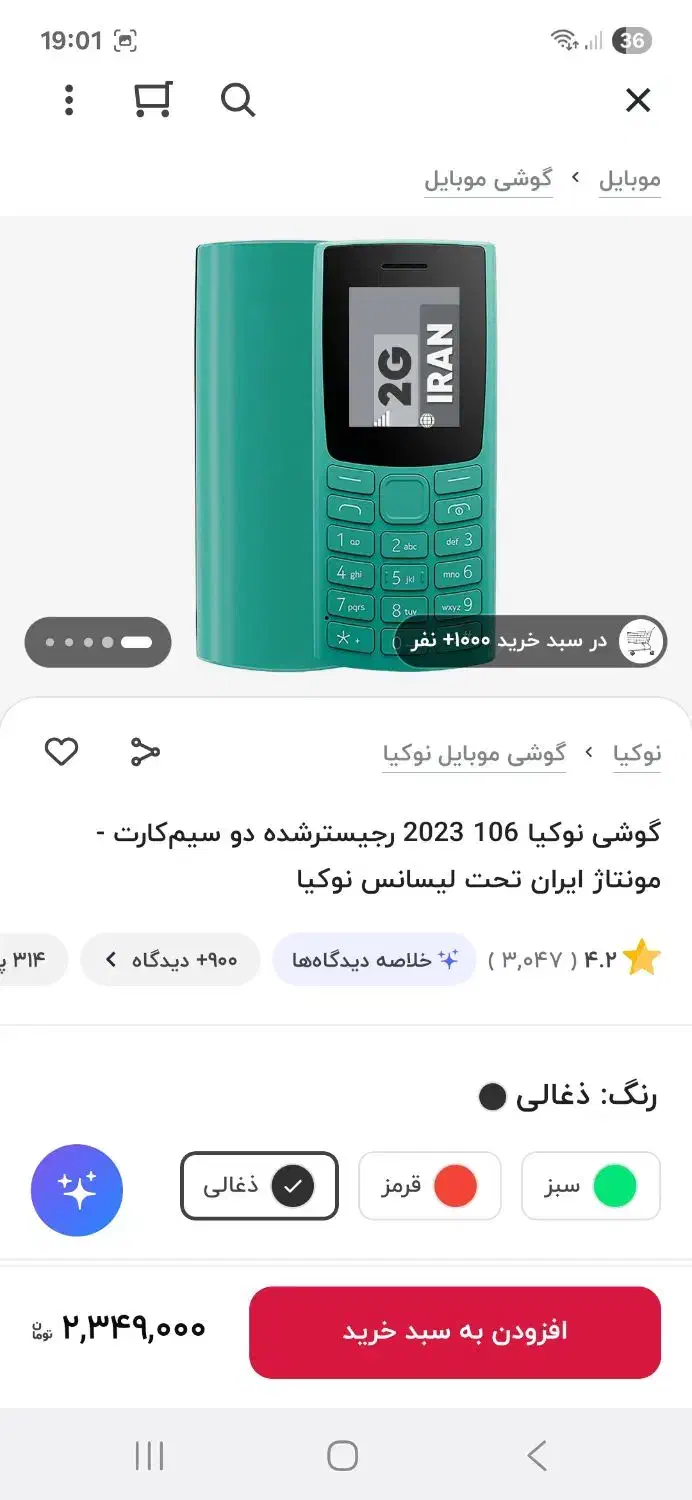The height and width of the screenshot is (1500, 692).
Task: Open the گوشی موبایل نوکیا category link
Action: coord(474,753)
